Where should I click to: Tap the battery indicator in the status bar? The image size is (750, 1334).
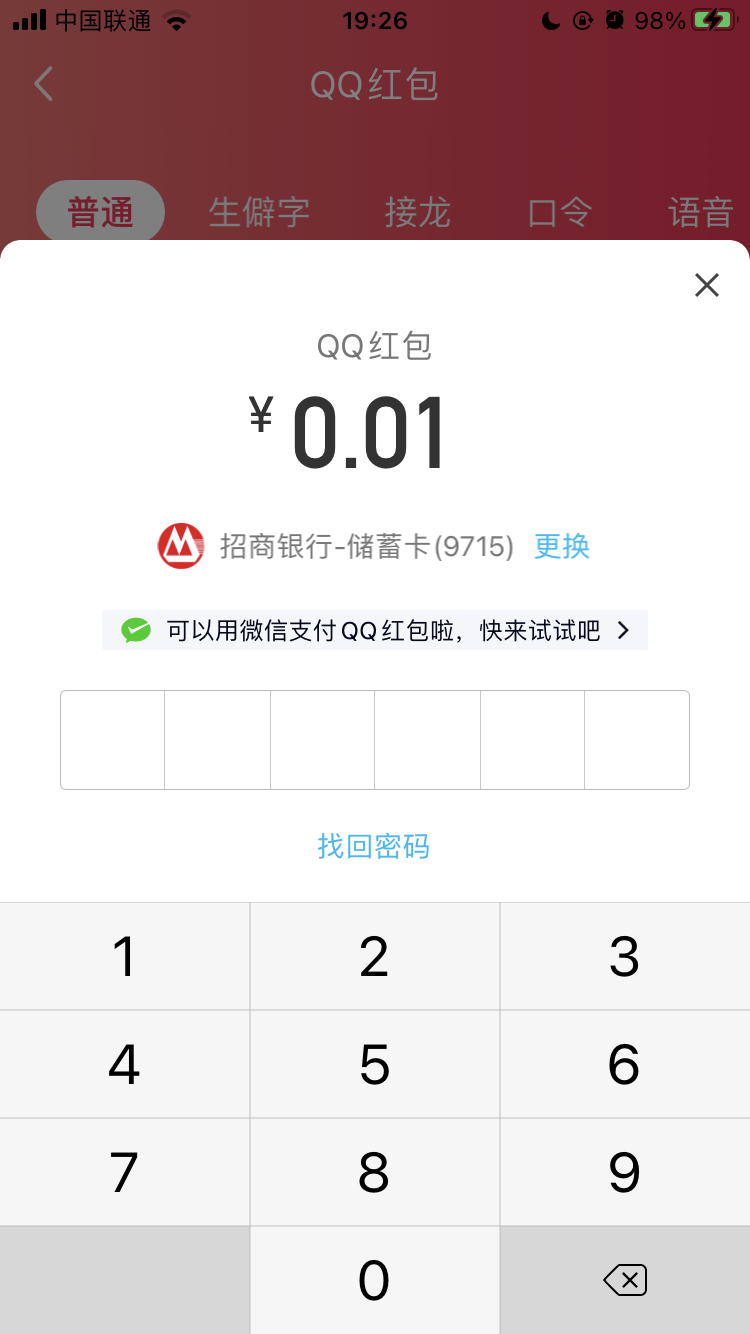tap(713, 18)
